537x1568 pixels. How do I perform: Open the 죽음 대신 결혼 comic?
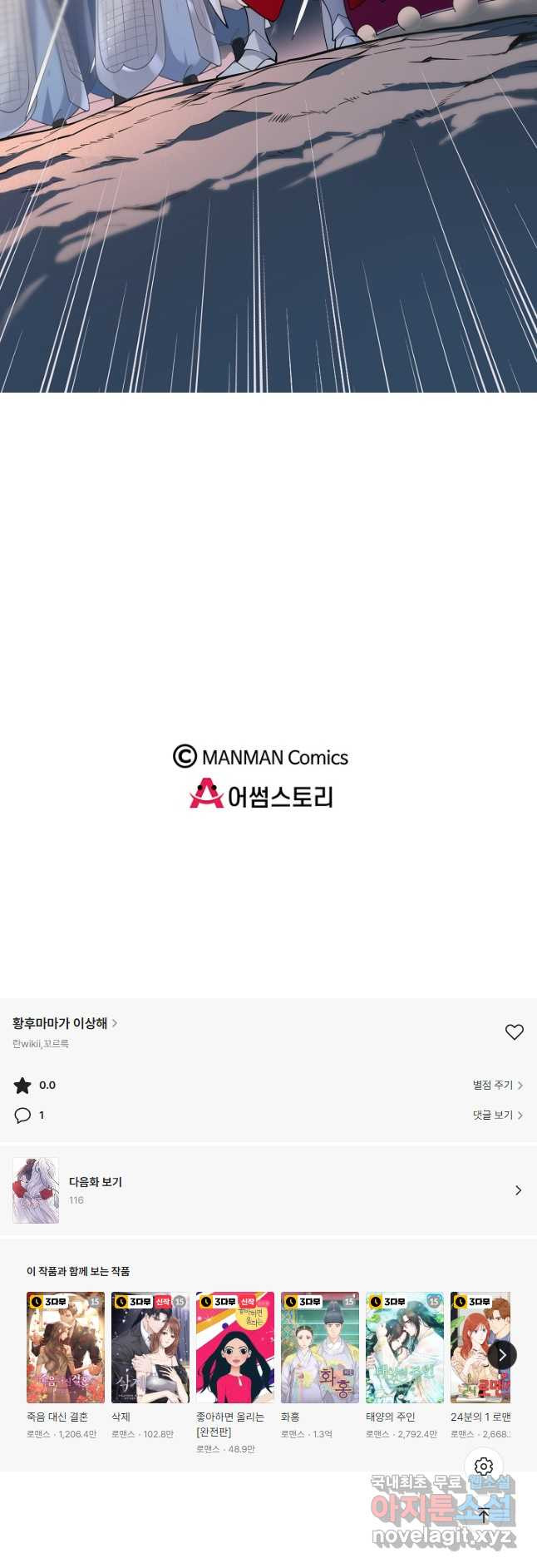click(x=66, y=1348)
